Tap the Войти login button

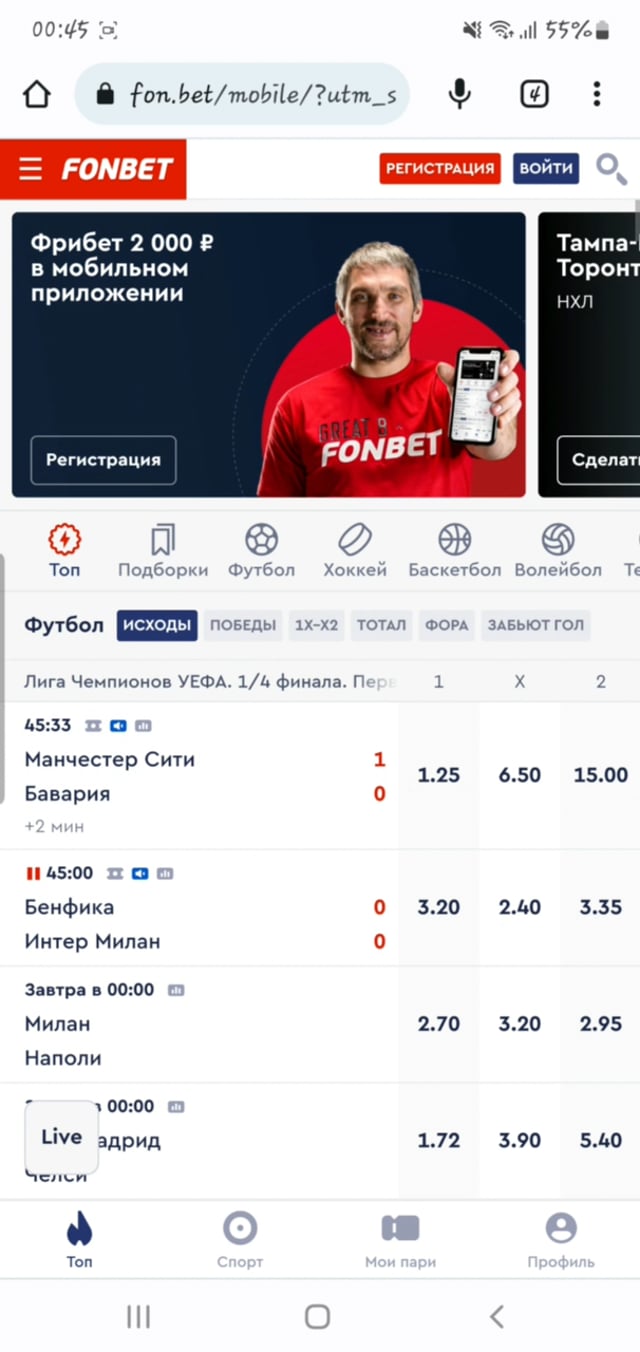(546, 168)
